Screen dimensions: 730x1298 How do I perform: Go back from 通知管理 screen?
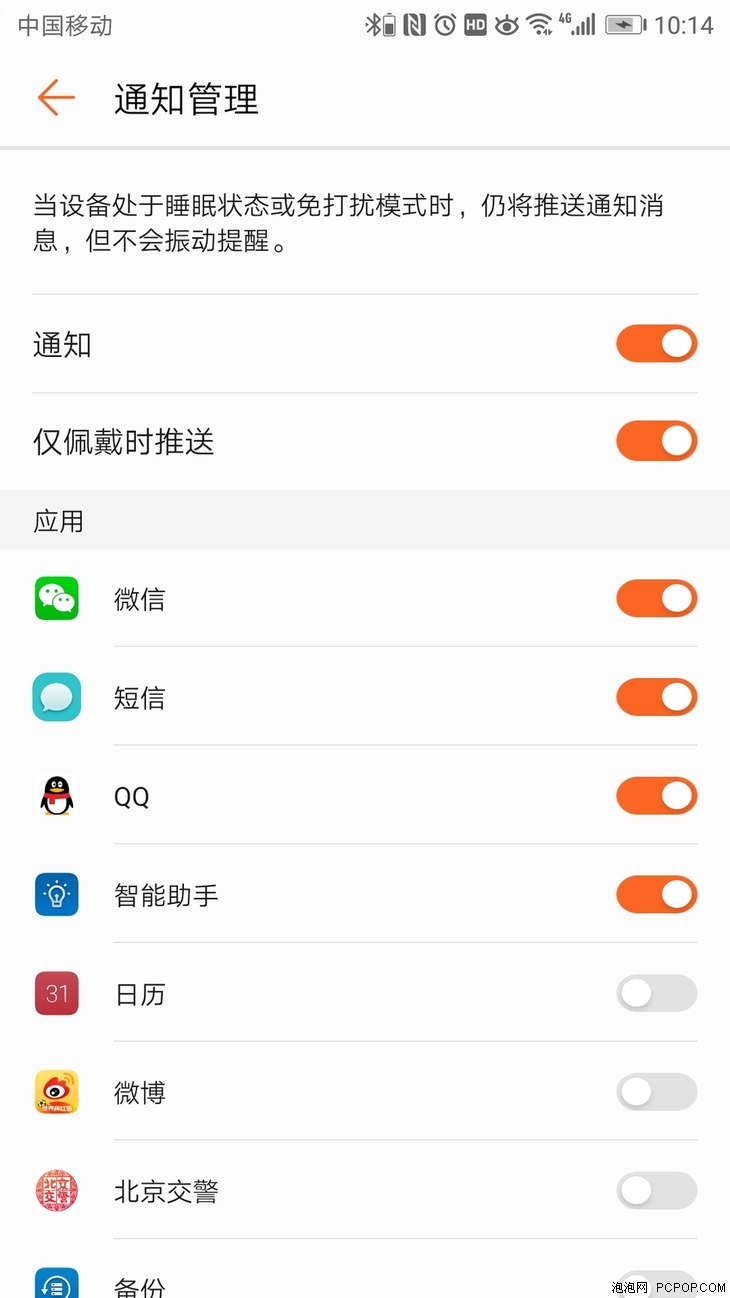56,98
